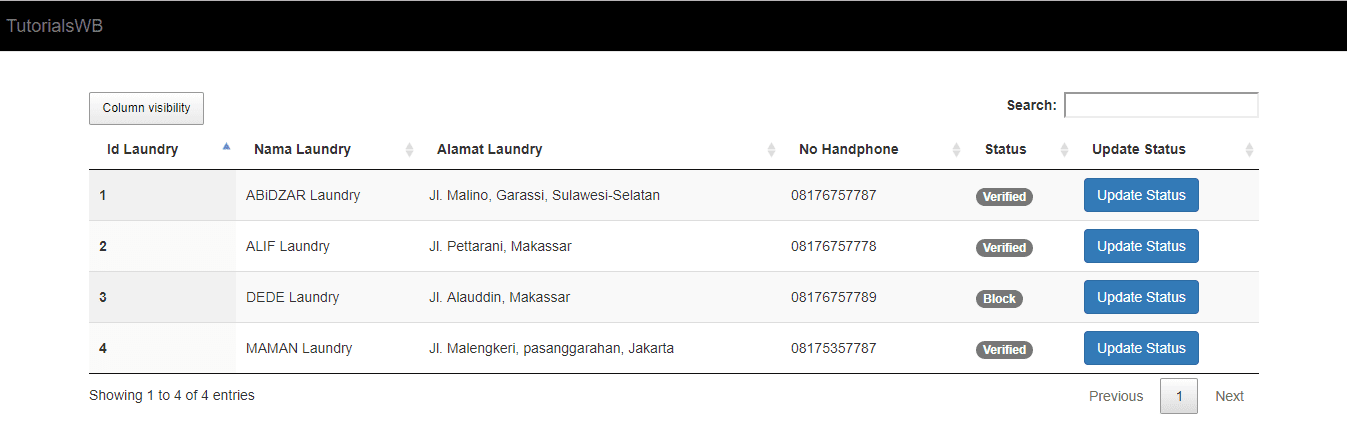Sort table by No Handphone column
The image size is (1347, 435).
873,149
